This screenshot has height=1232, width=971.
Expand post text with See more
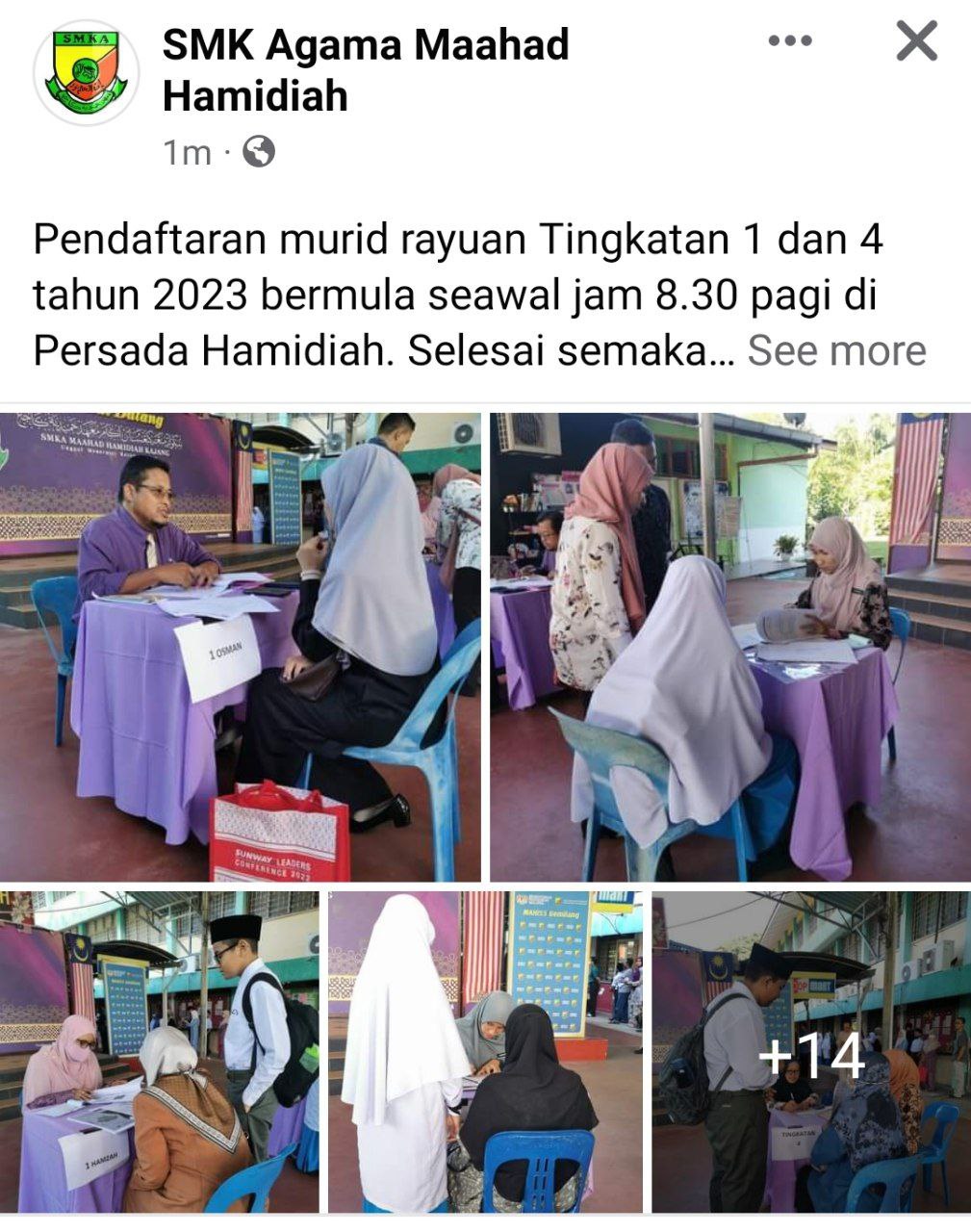(836, 351)
